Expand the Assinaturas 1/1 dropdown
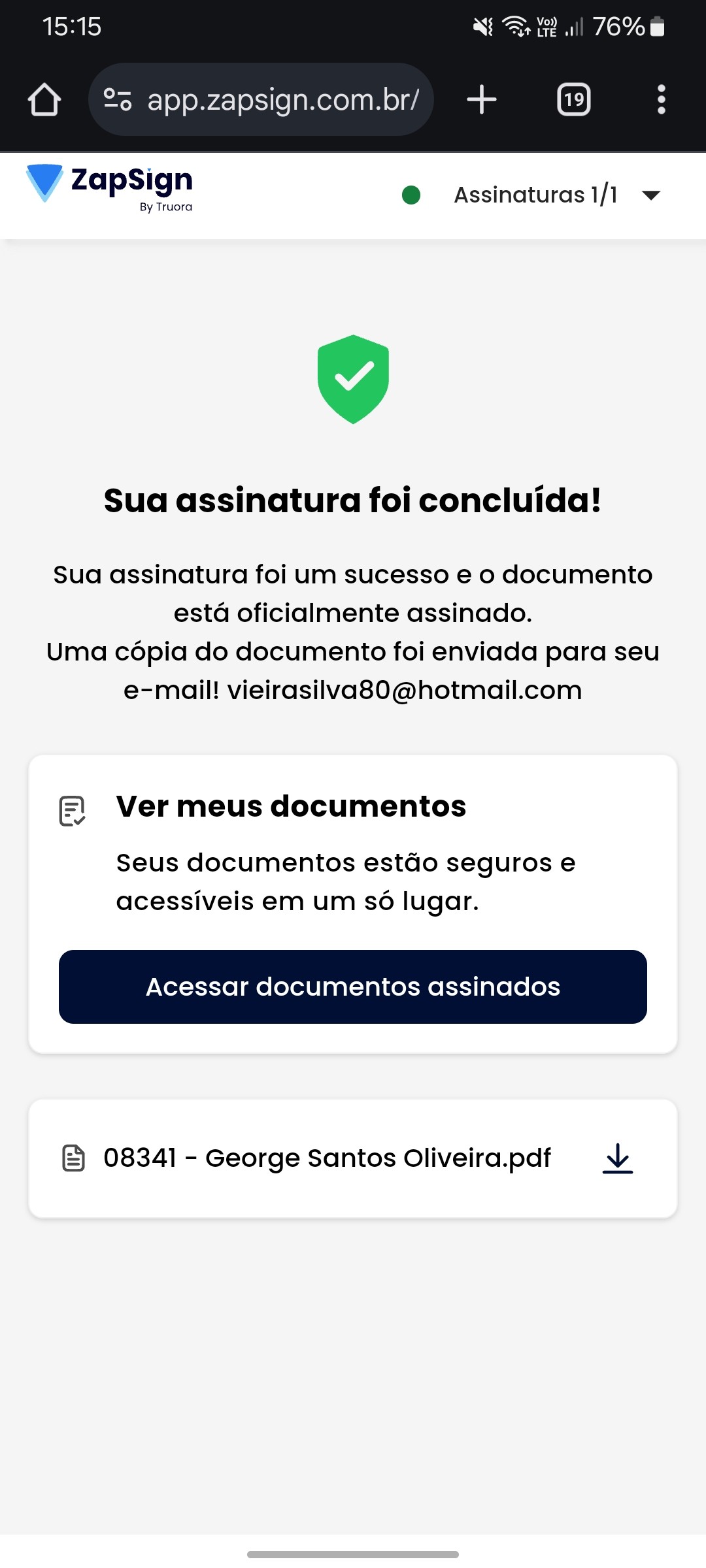The width and height of the screenshot is (706, 1568). (650, 195)
